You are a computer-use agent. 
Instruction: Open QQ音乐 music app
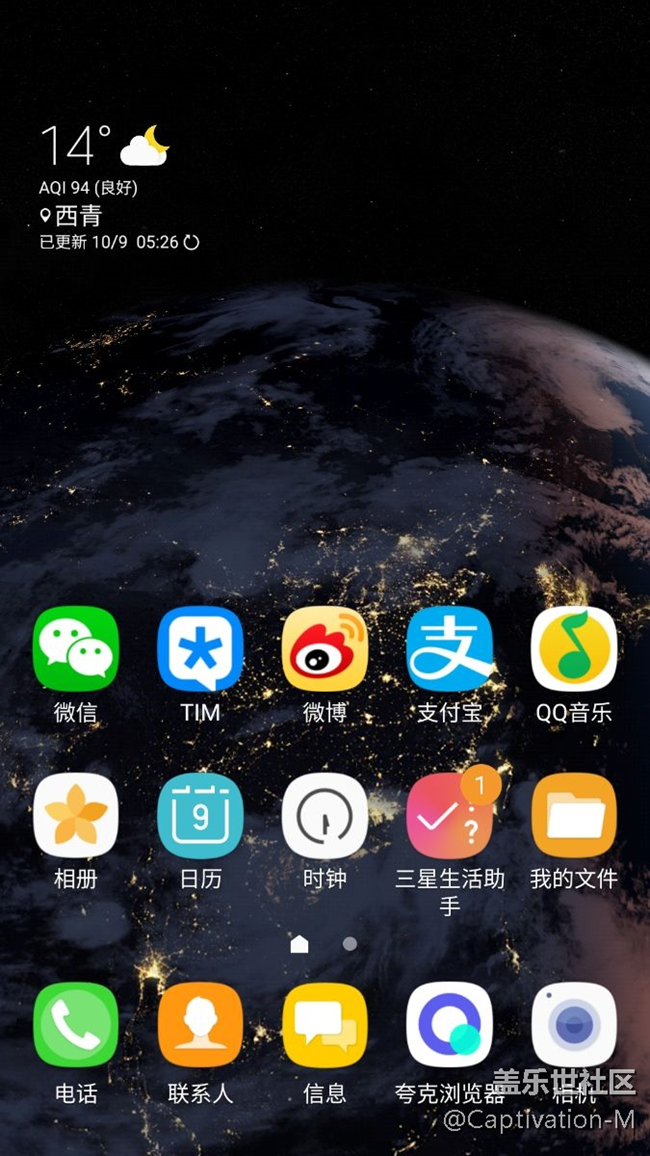(x=573, y=649)
